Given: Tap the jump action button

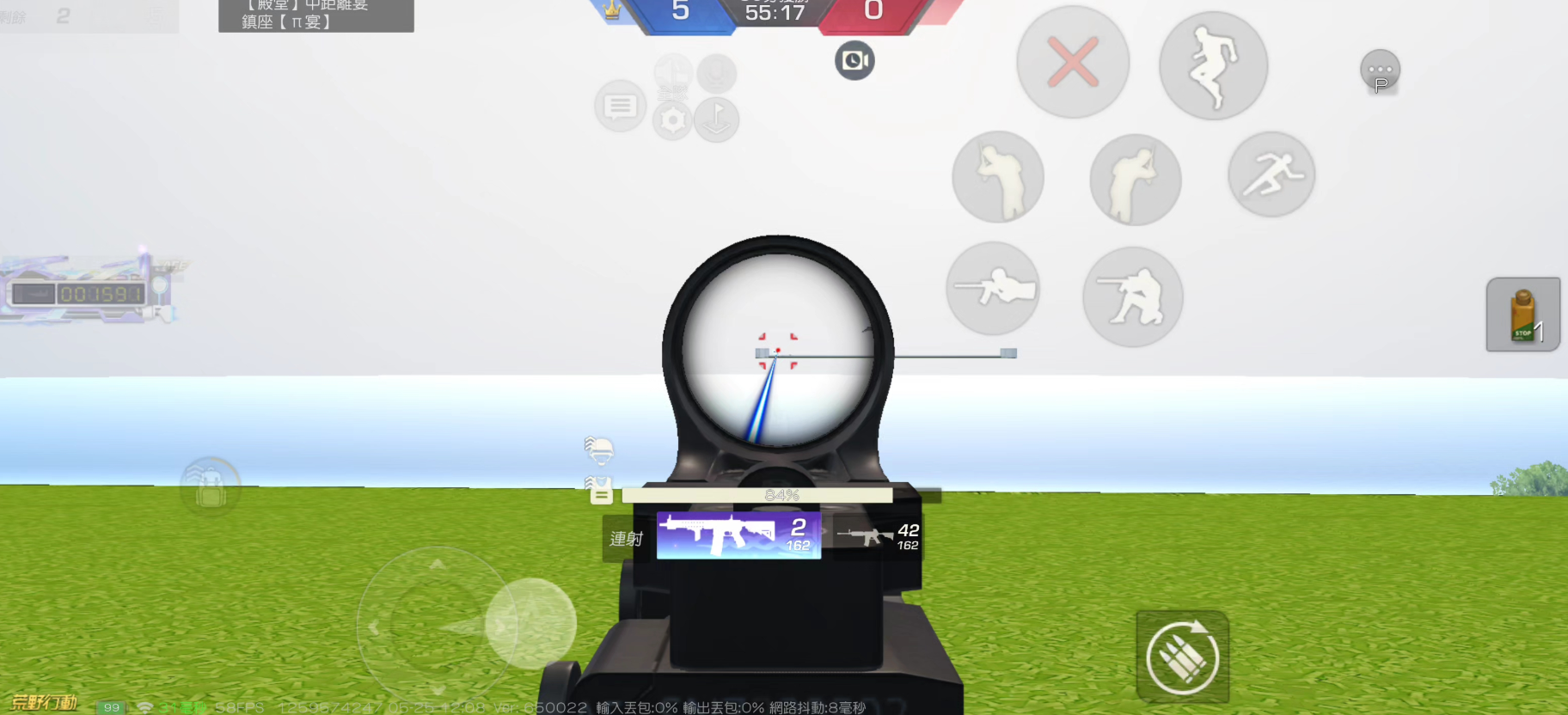Looking at the screenshot, I should (1212, 66).
